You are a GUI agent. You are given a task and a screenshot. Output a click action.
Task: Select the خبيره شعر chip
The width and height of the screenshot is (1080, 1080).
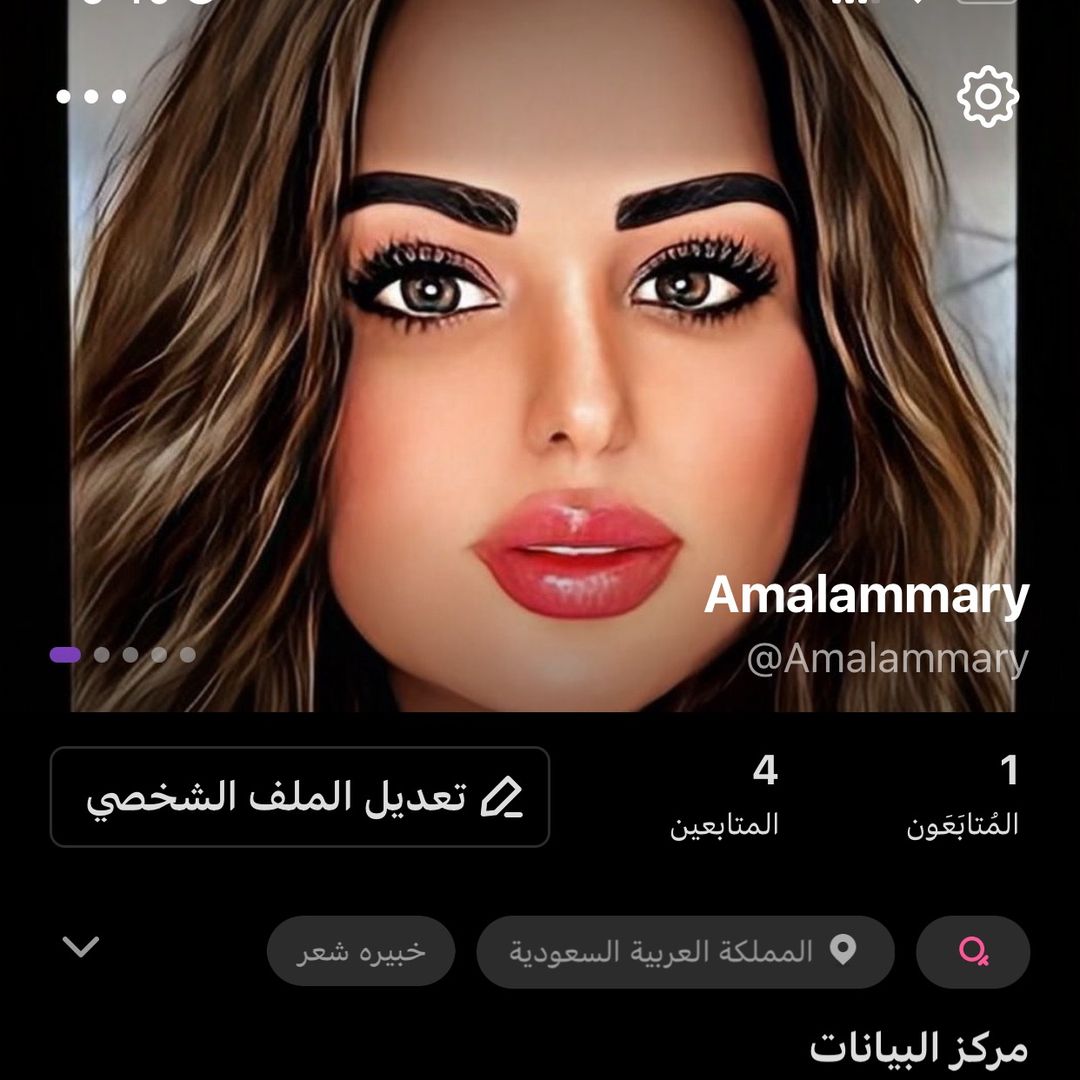click(361, 951)
